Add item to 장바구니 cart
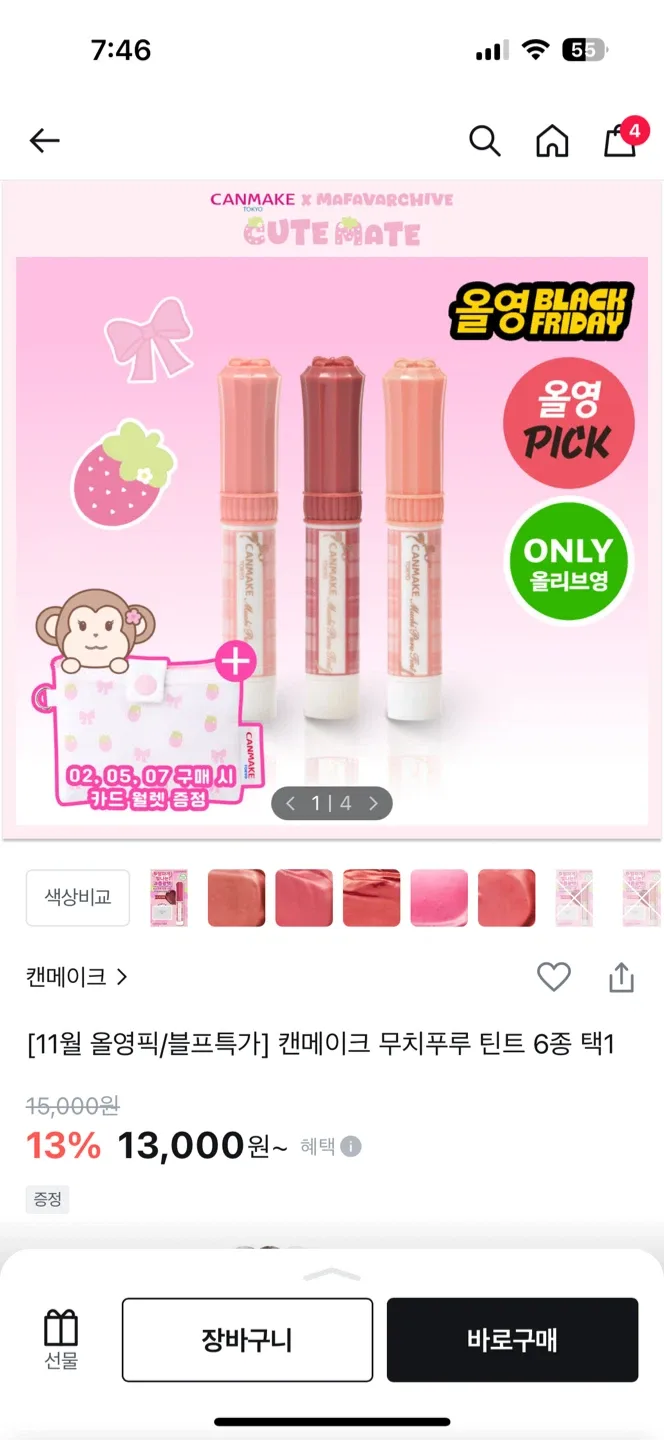 247,1340
